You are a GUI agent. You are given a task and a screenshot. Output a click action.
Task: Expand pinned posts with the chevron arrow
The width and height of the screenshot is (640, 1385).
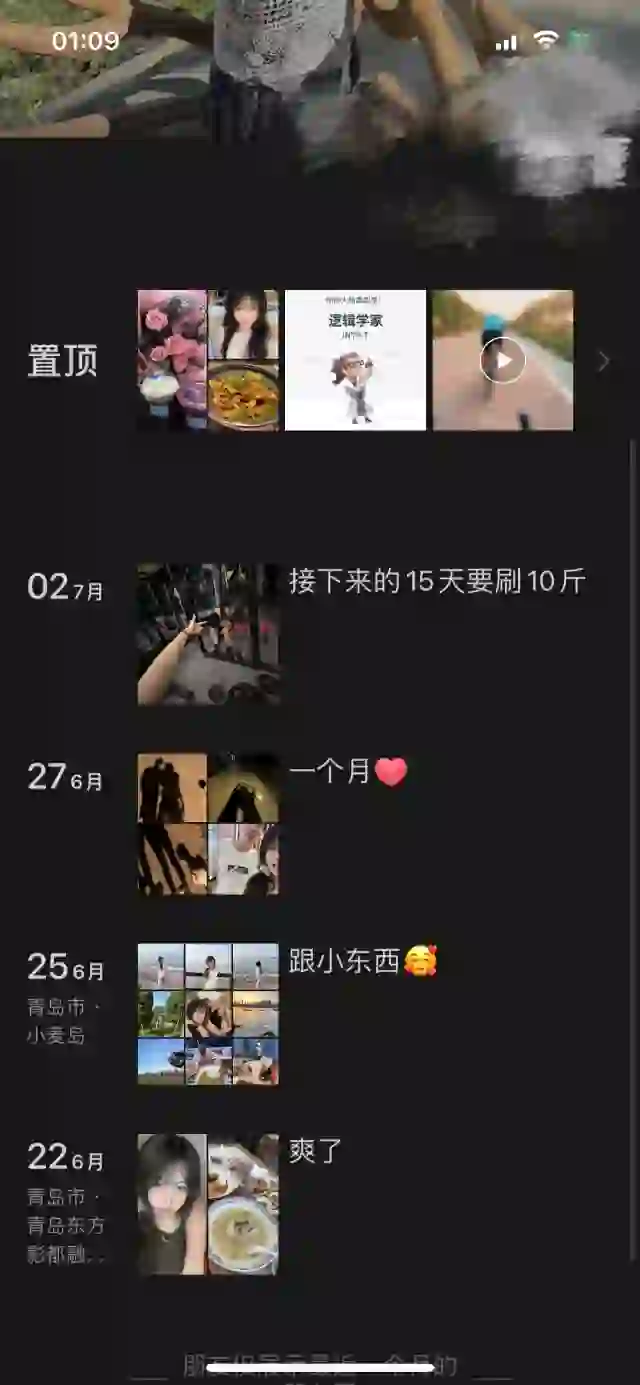(603, 362)
